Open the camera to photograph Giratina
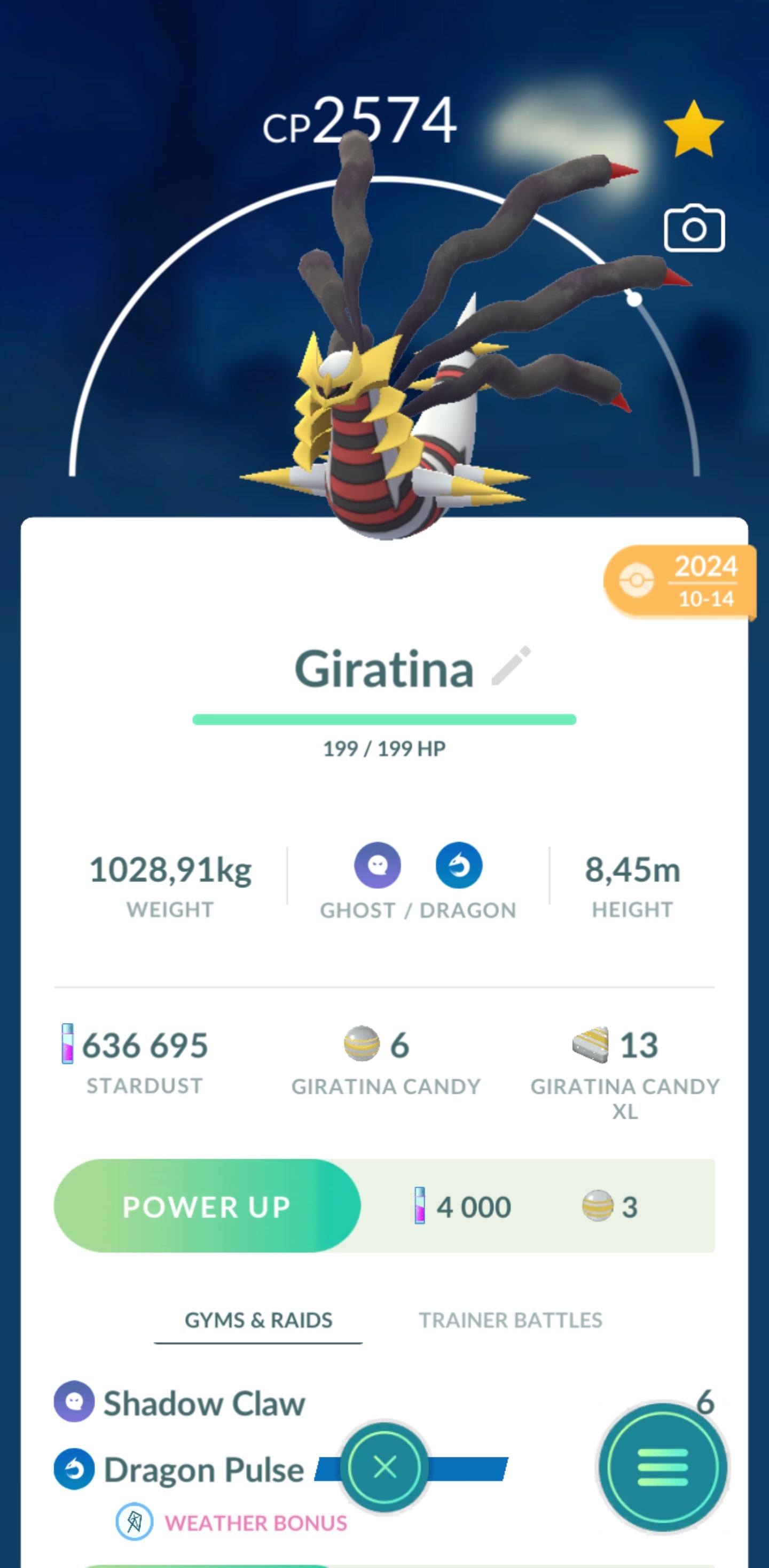Image resolution: width=769 pixels, height=1568 pixels. click(x=694, y=228)
